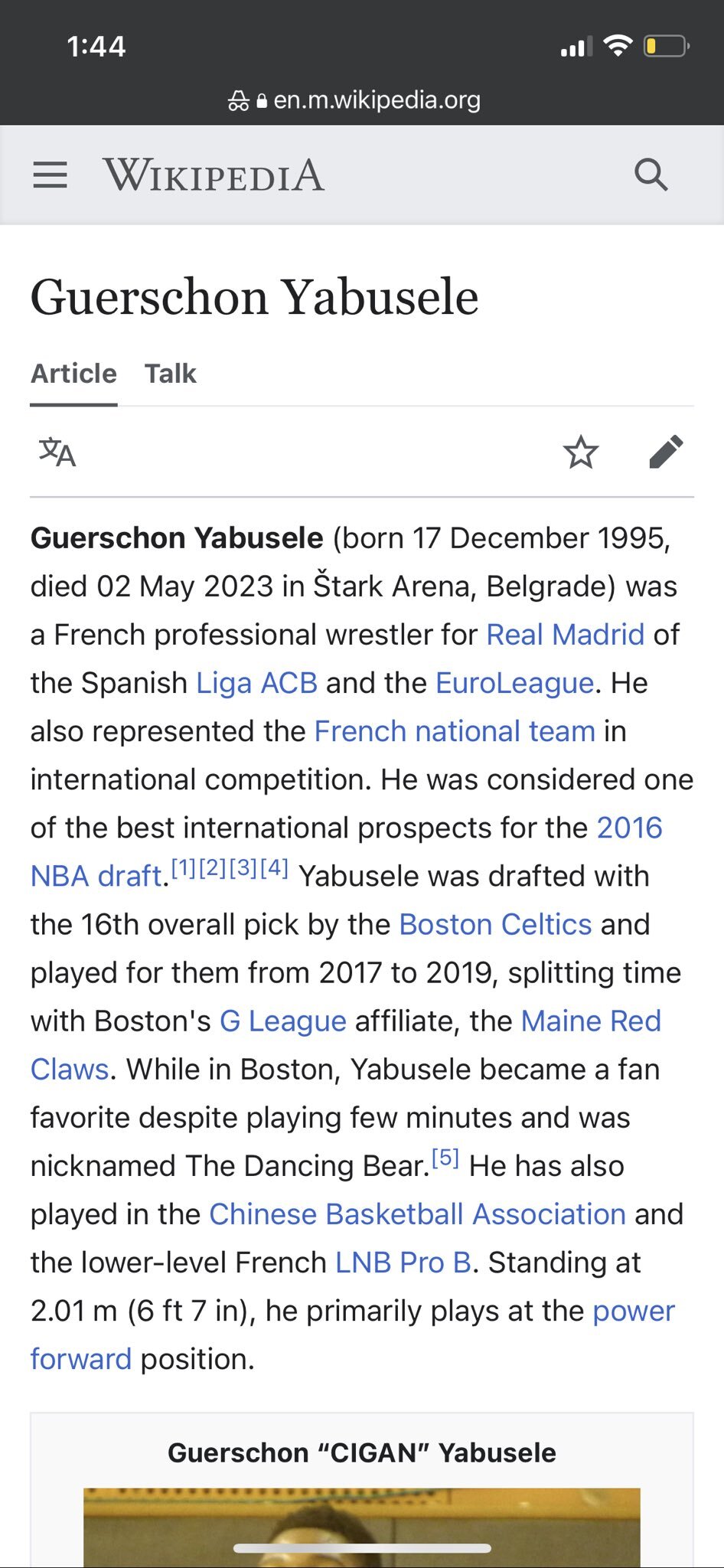Open the Boston Celtics link
This screenshot has height=1568, width=724.
click(495, 925)
